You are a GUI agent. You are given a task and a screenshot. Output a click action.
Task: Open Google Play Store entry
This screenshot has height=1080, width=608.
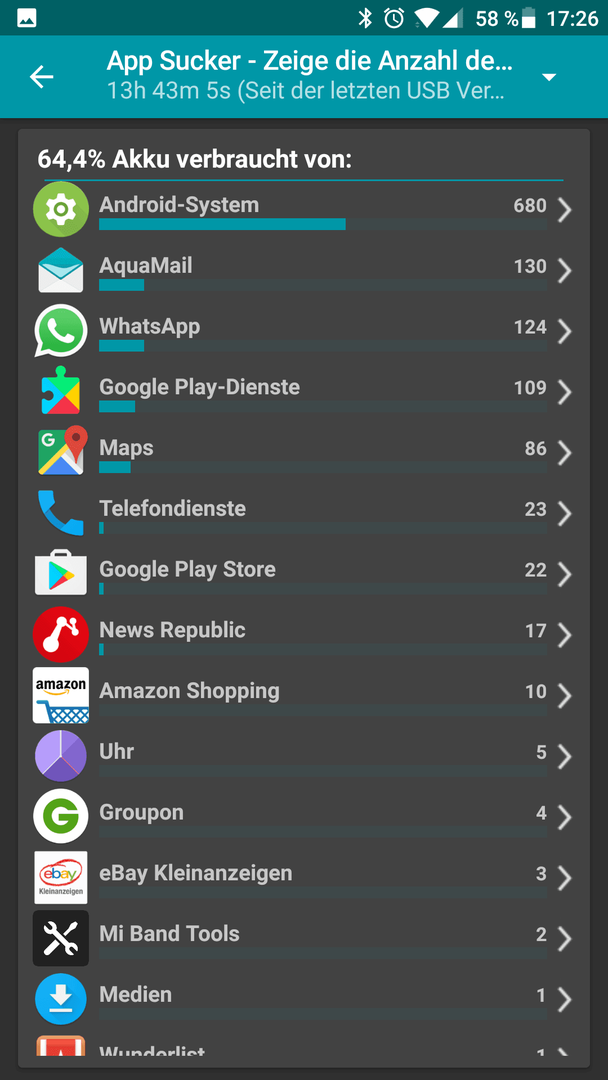coord(304,573)
